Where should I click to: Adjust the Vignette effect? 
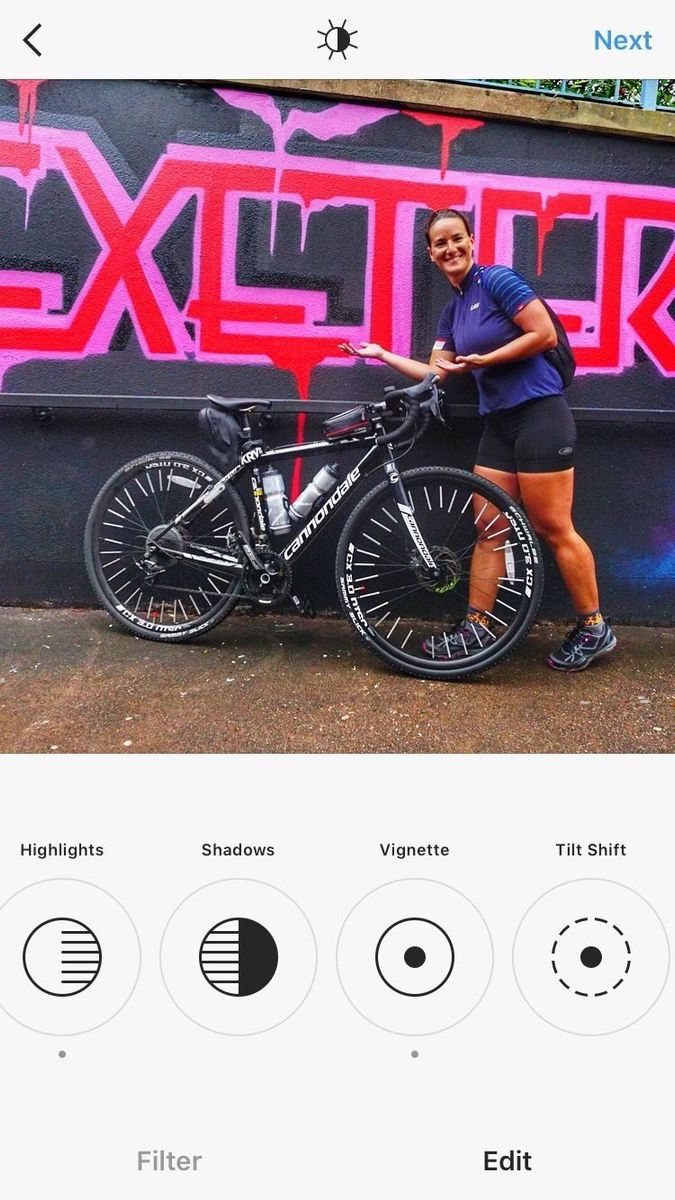pos(414,956)
